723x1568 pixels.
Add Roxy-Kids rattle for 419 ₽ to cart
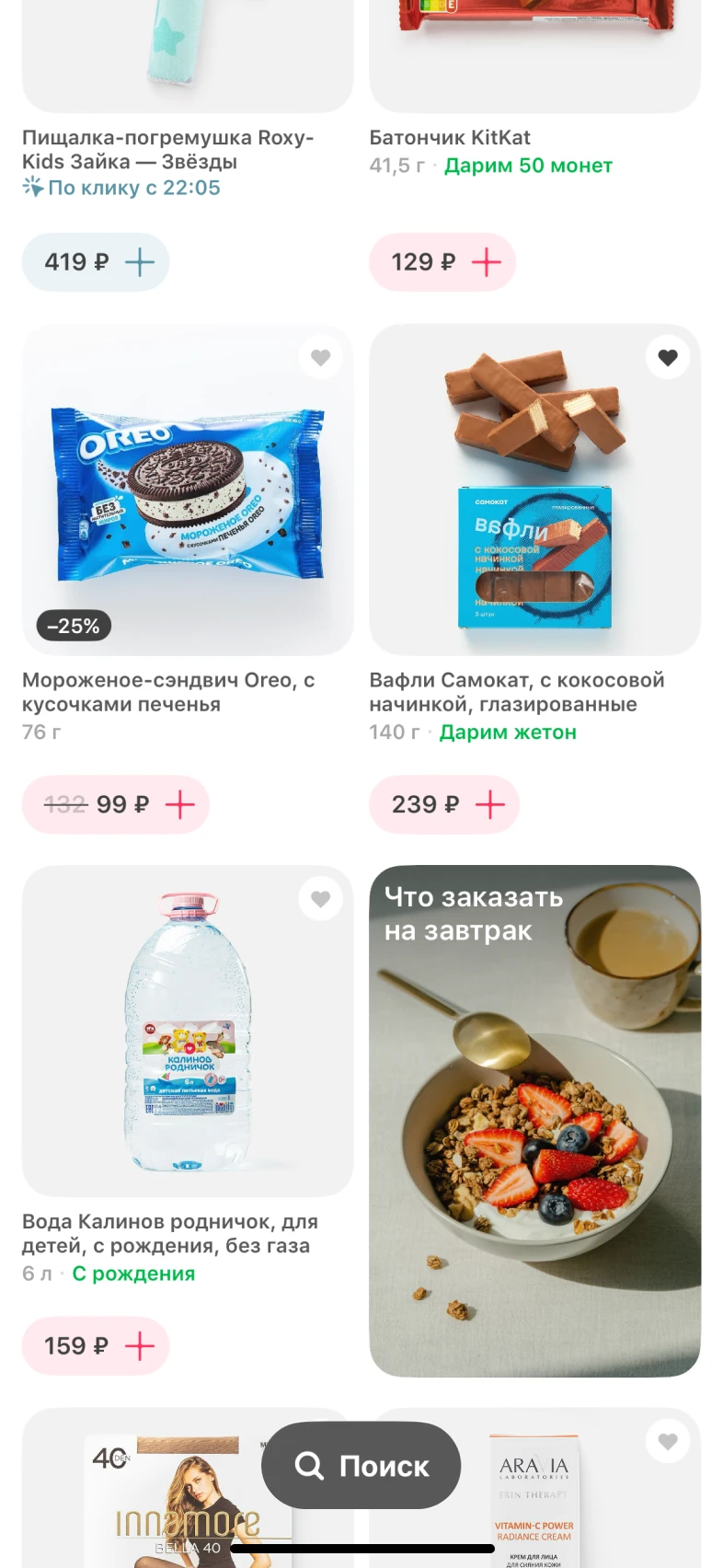140,262
